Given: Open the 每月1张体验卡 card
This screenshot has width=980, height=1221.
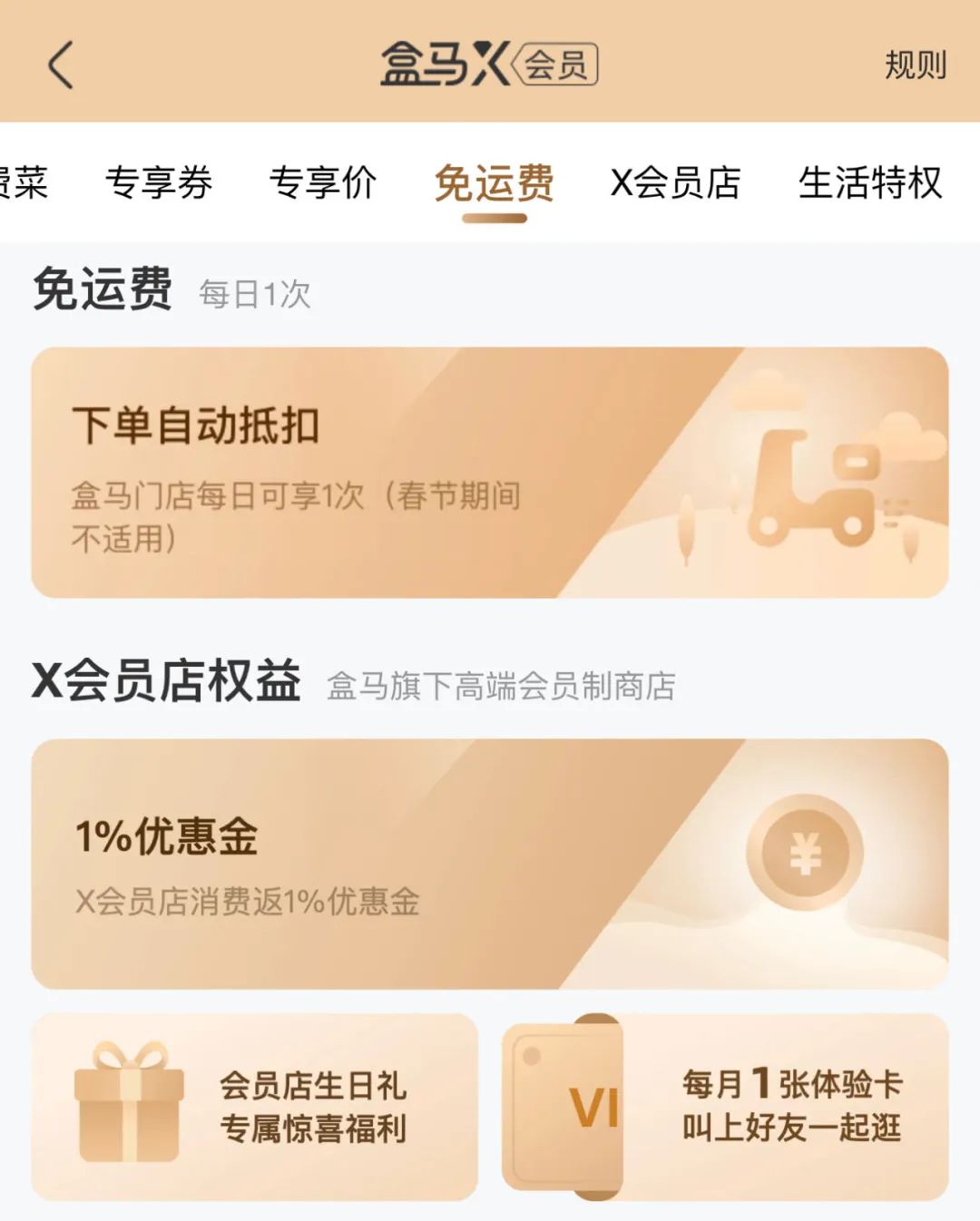Looking at the screenshot, I should [725, 1107].
